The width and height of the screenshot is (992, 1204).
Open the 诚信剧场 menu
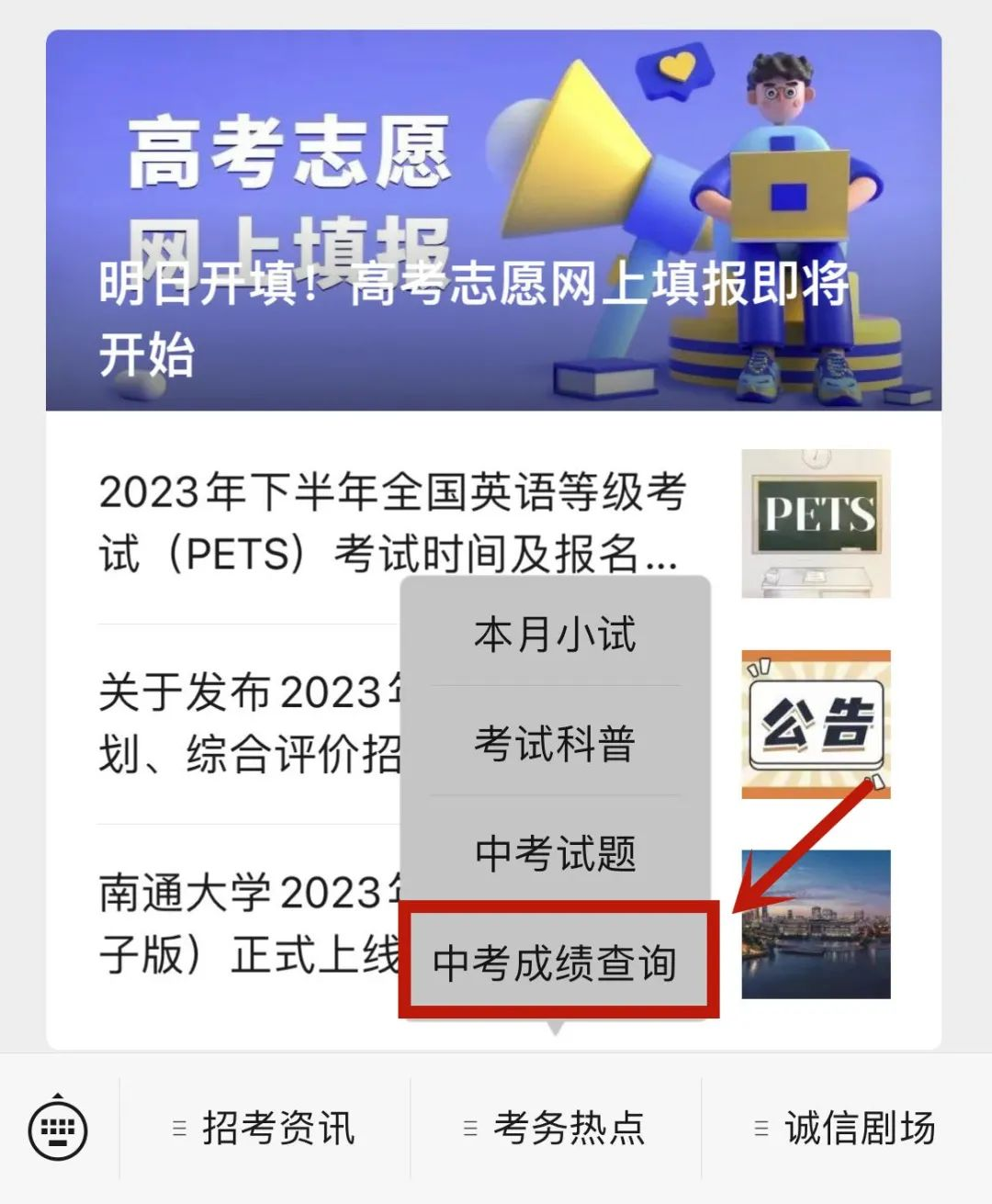[x=845, y=1129]
